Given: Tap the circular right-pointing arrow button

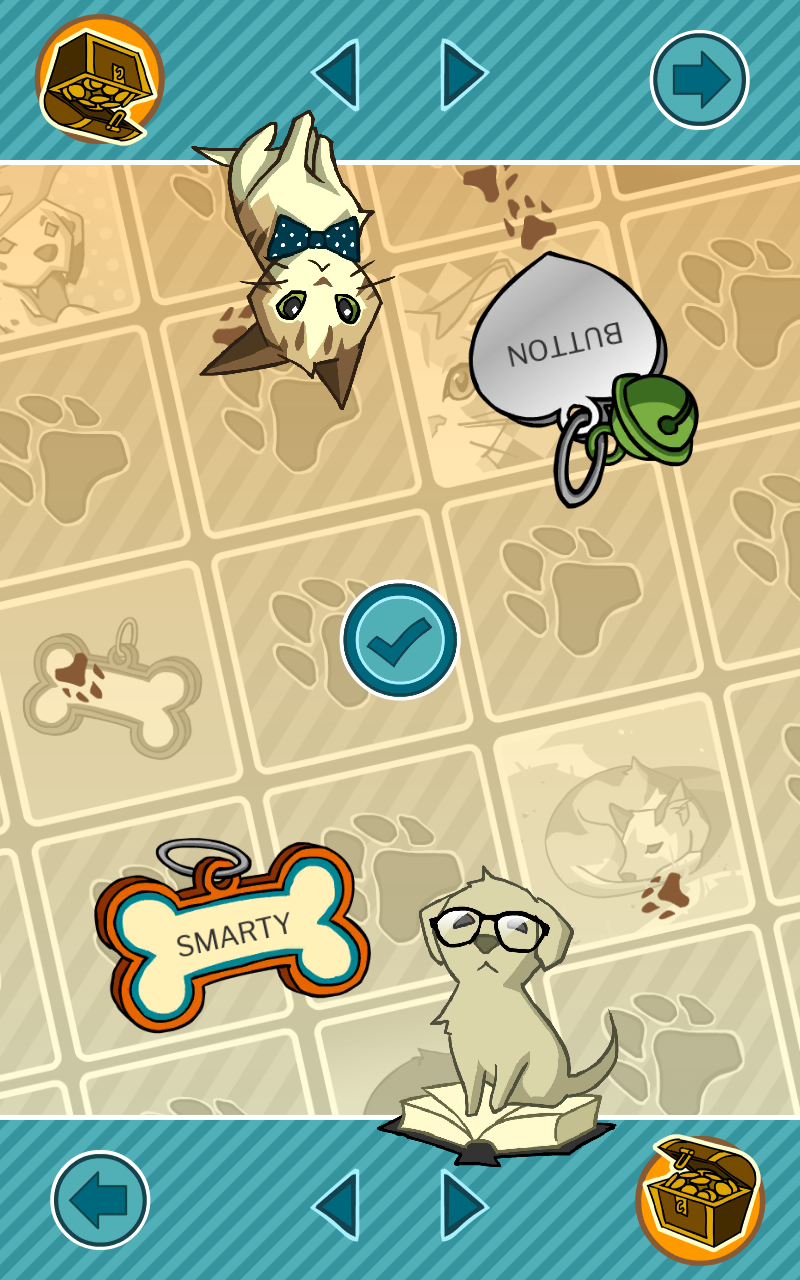Looking at the screenshot, I should tap(699, 80).
